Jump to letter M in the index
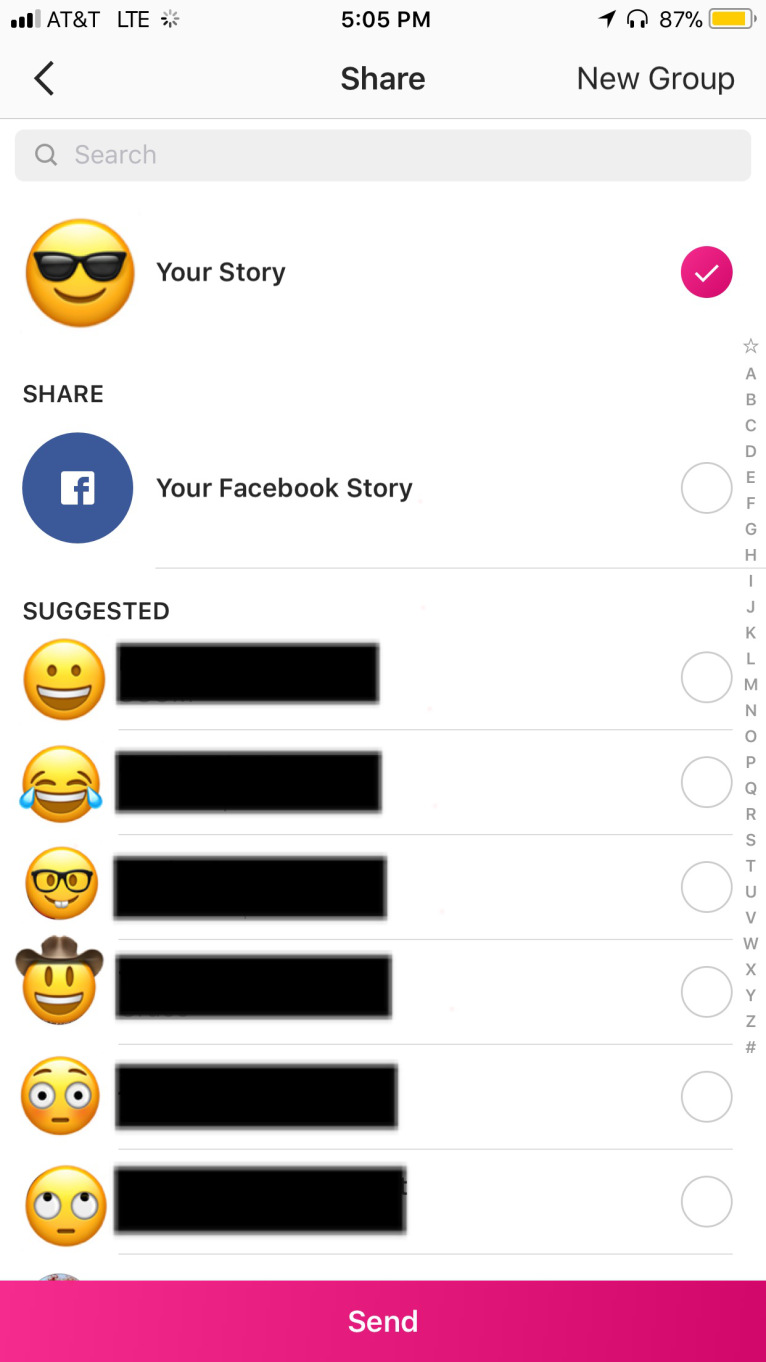Image resolution: width=766 pixels, height=1362 pixels. click(x=751, y=685)
